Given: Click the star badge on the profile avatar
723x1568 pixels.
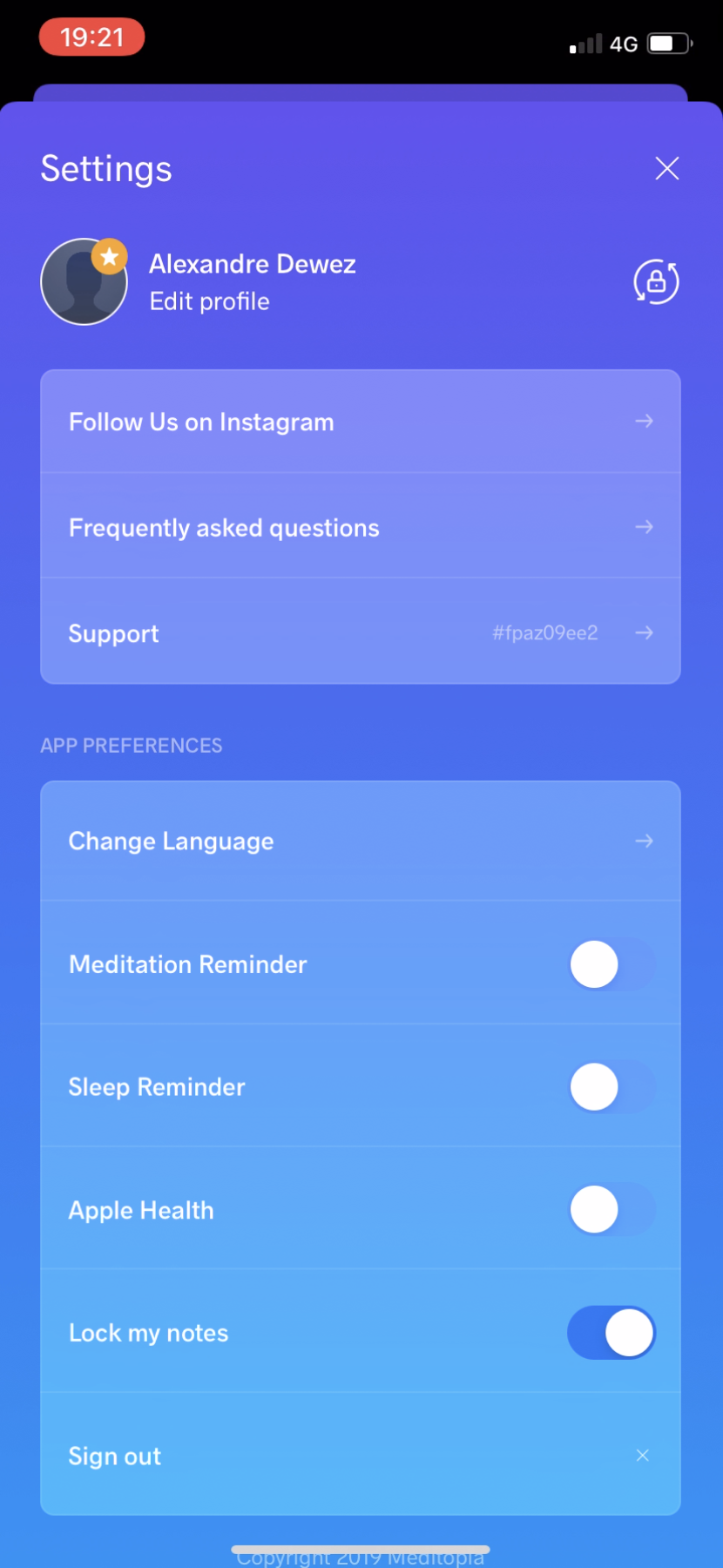Looking at the screenshot, I should (x=110, y=255).
